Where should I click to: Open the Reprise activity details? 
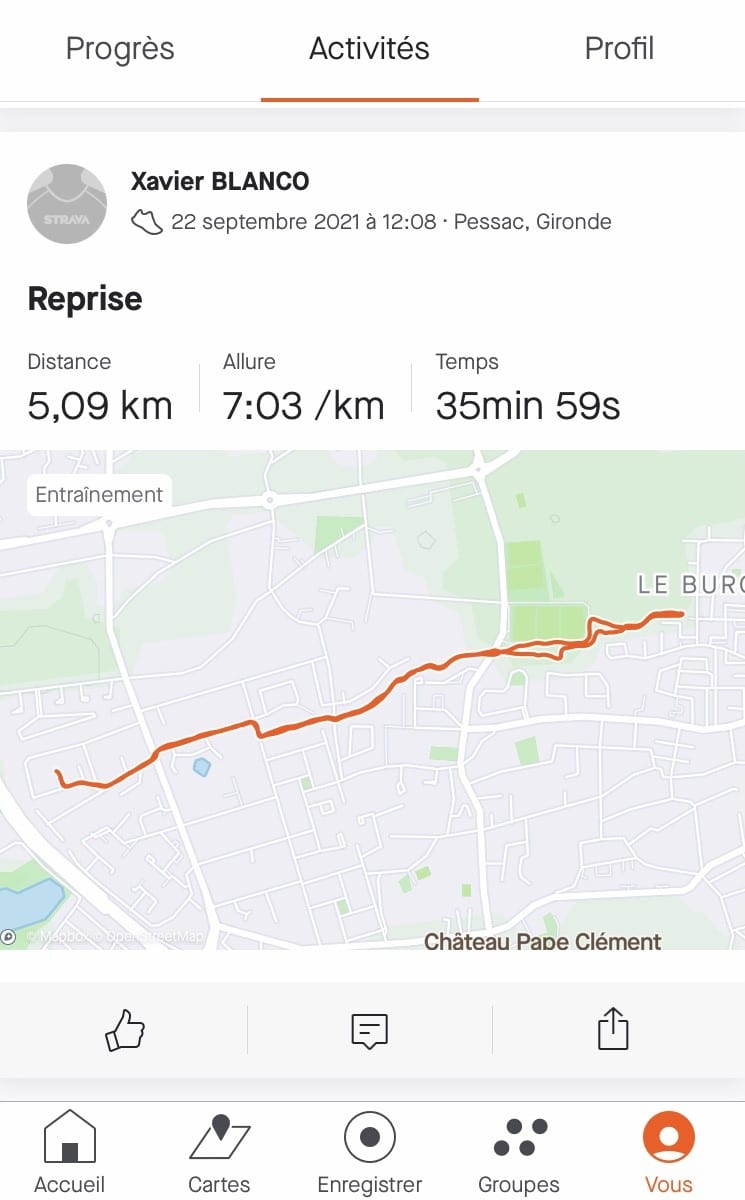coord(85,298)
